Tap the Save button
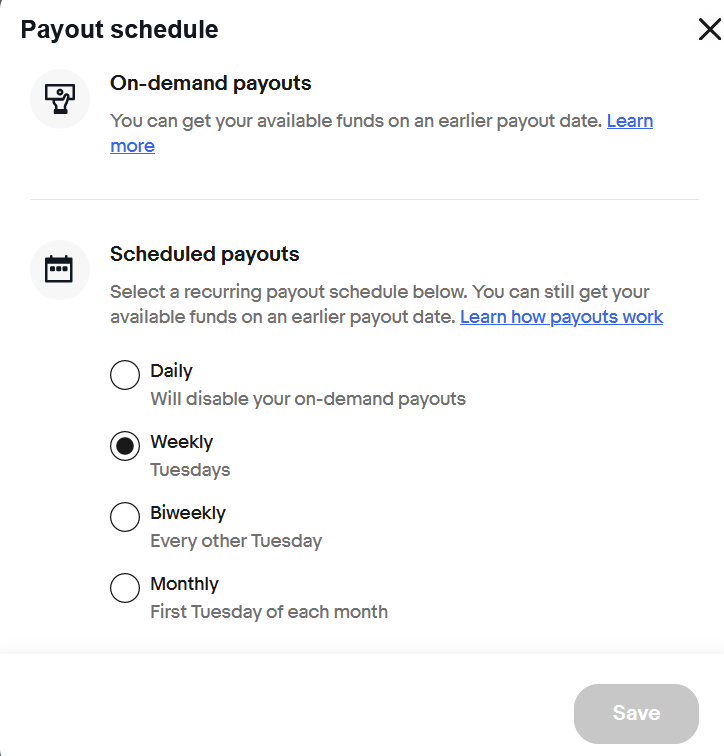Viewport: 724px width, 756px height. [636, 713]
